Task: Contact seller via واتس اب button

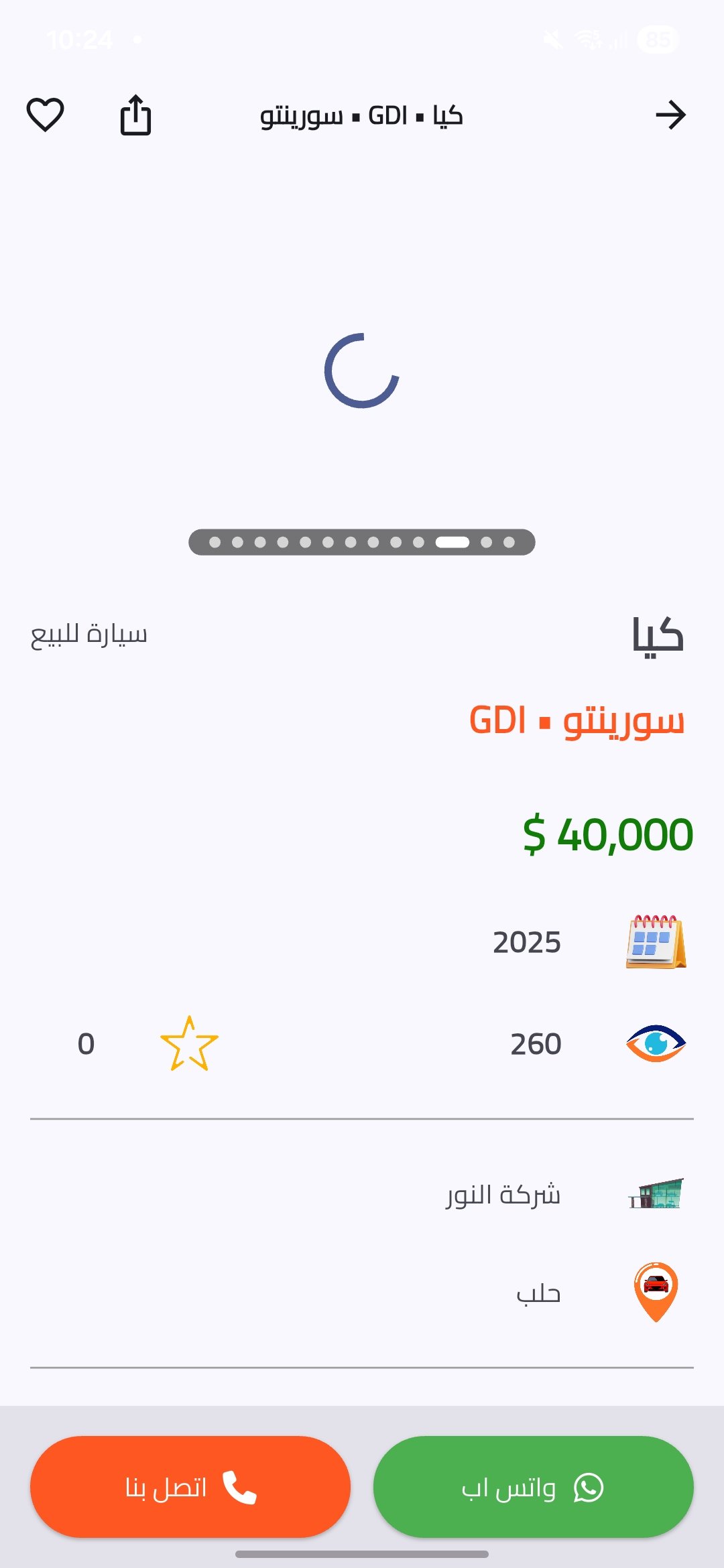Action: tap(533, 1486)
